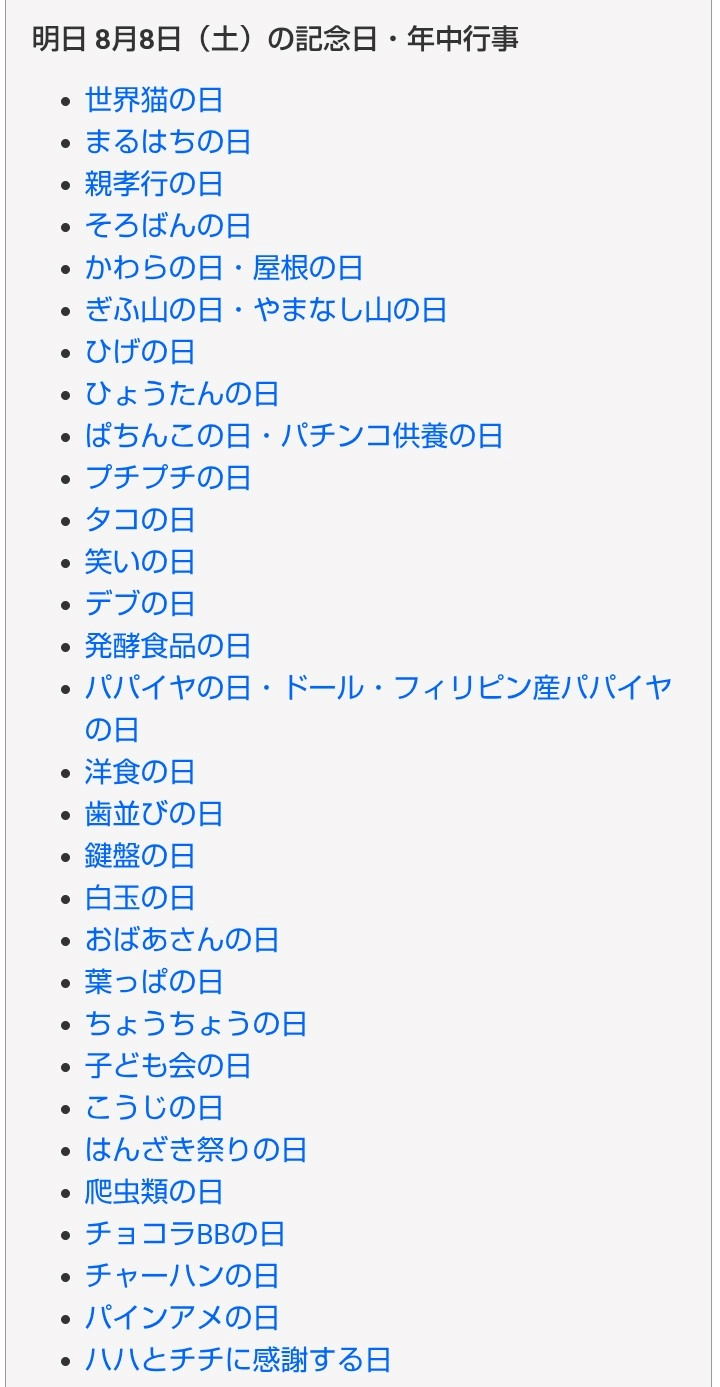Select the おばあさんの日 link
Screen dimensions: 720x1387
[x=182, y=940]
